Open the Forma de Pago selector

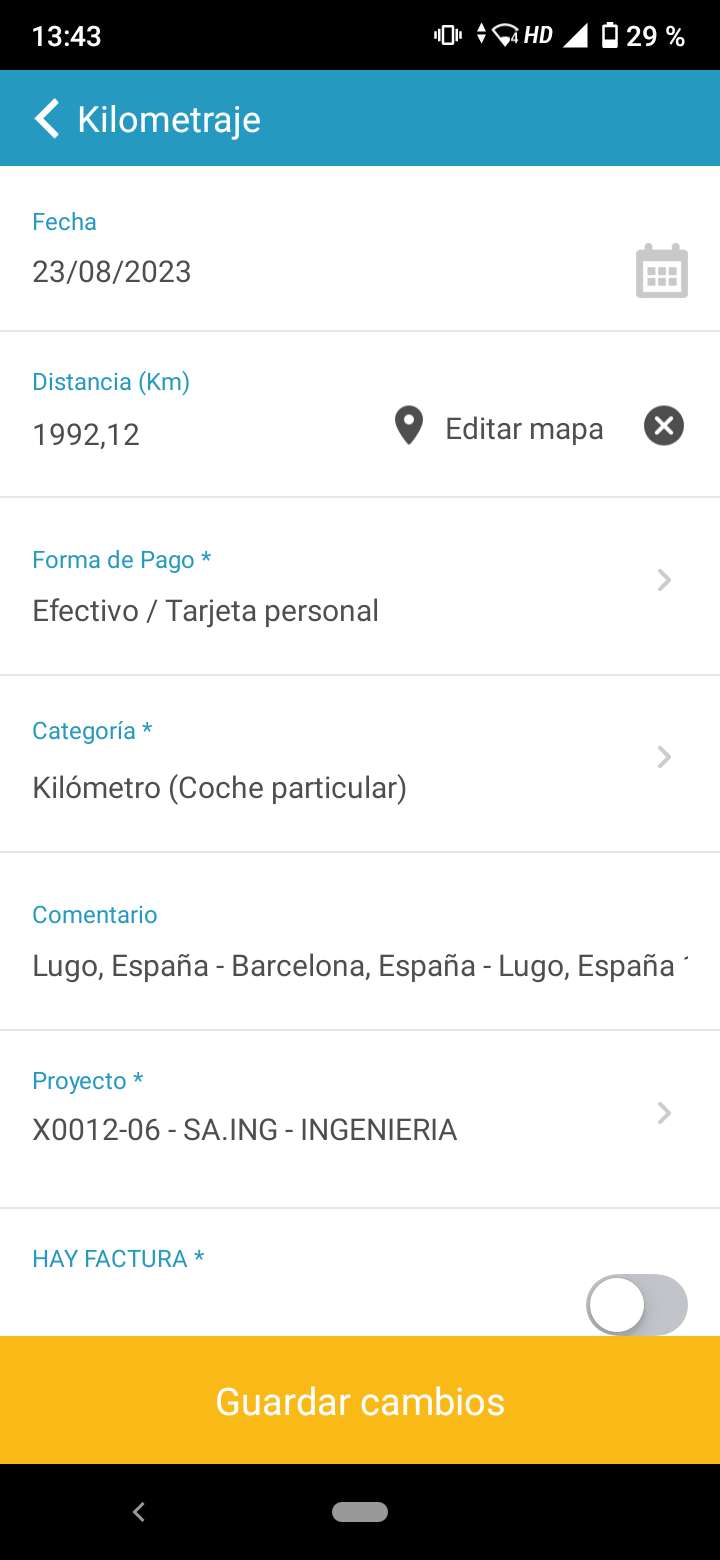[x=360, y=586]
